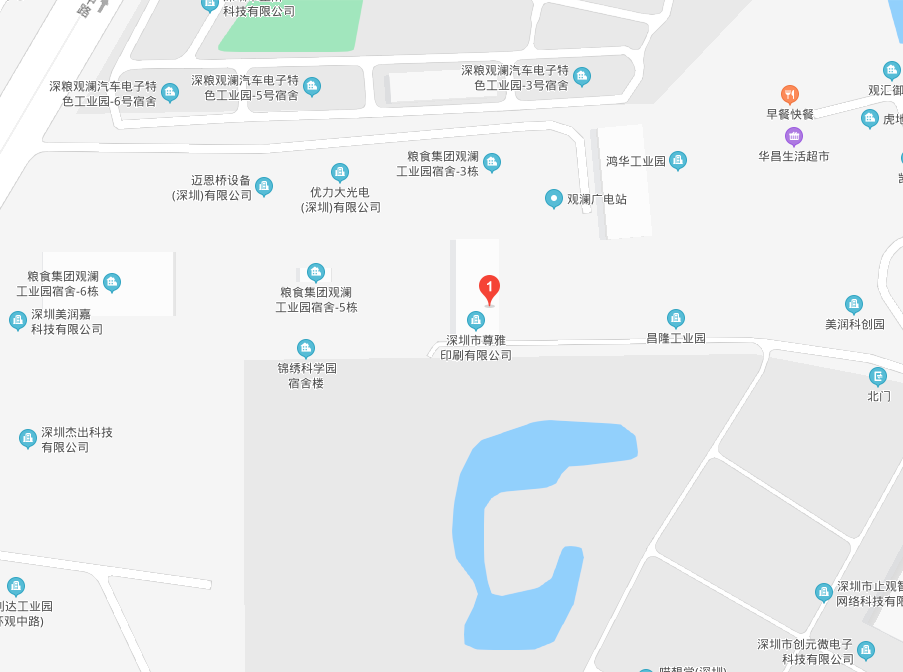Screen dimensions: 903x672
Task: Select the 迈思桥设备(深圳)有限公司 marker
Action: pos(264,186)
